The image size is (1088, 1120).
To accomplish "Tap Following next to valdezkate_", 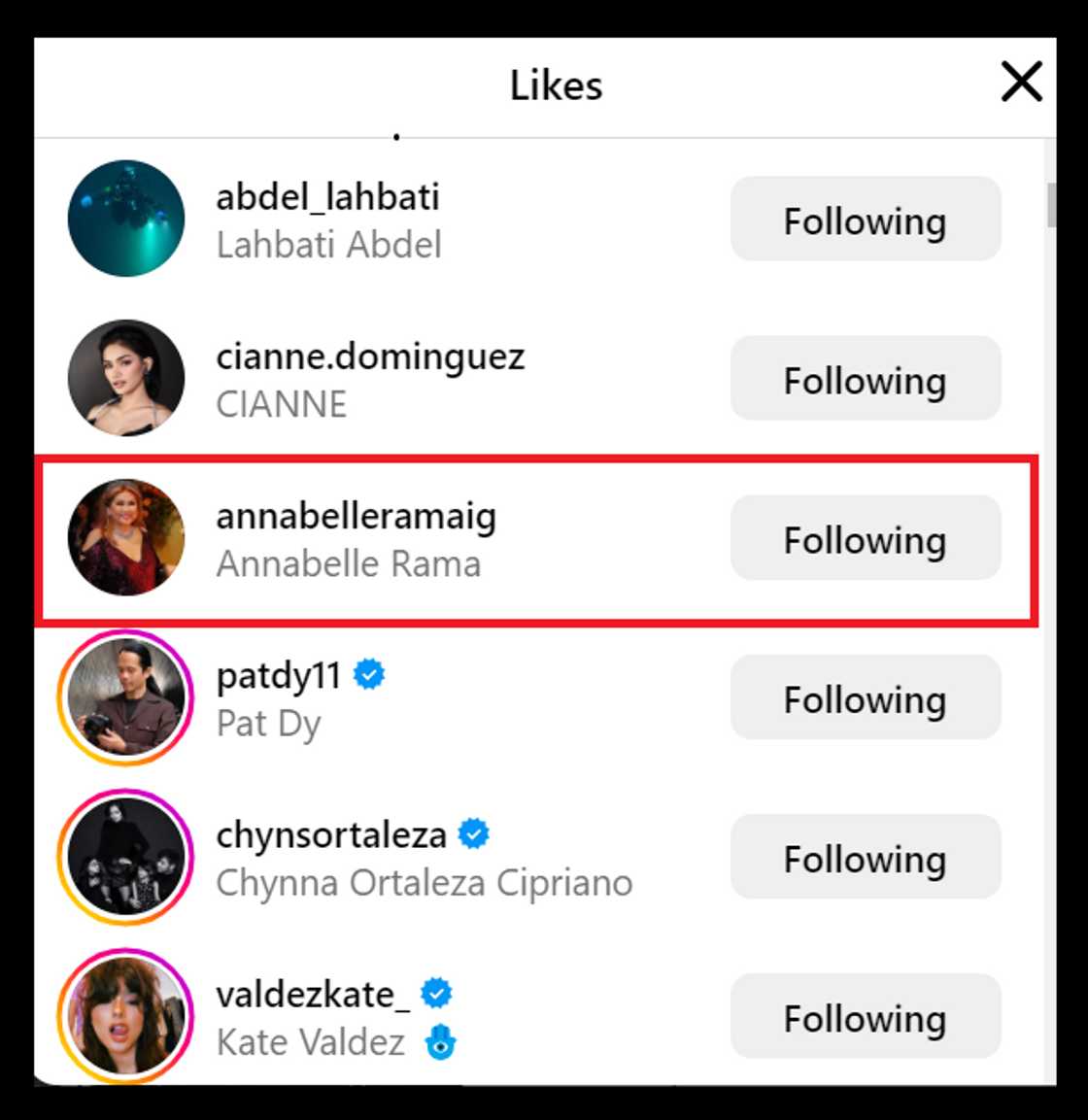I will [x=865, y=1016].
